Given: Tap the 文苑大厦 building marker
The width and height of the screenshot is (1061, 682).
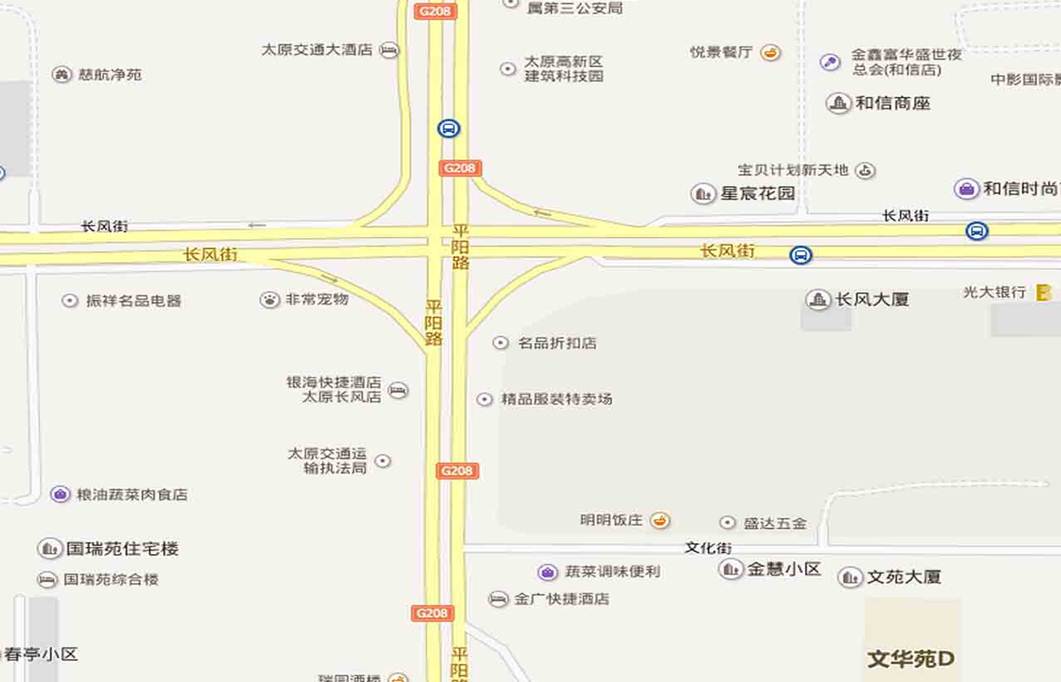Looking at the screenshot, I should 851,577.
